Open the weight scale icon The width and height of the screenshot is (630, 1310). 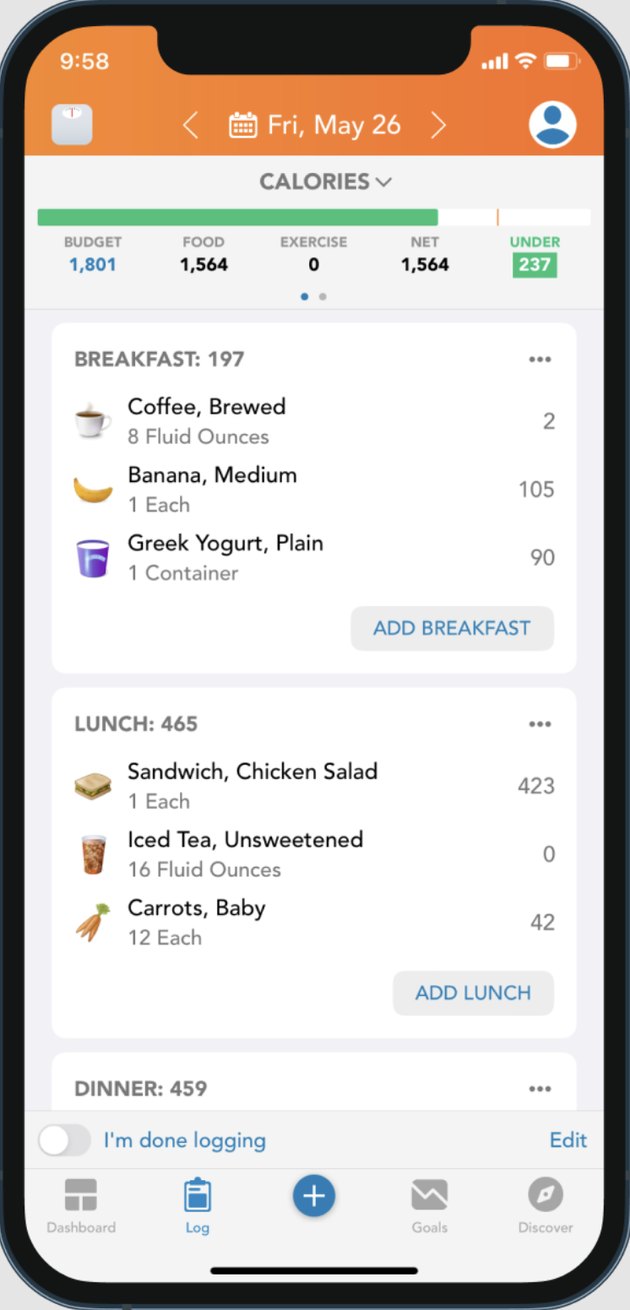click(x=72, y=125)
